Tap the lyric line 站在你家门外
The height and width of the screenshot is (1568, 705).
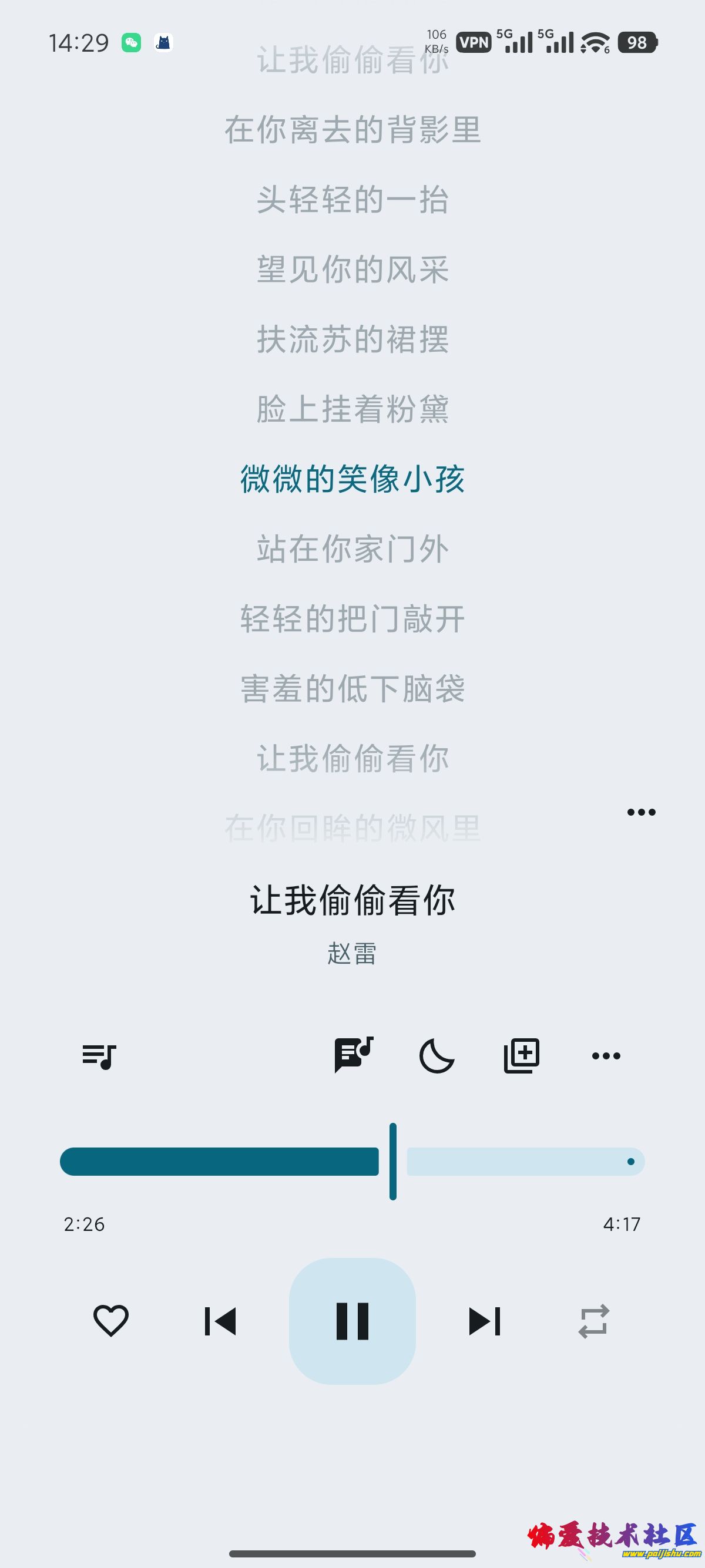click(x=352, y=549)
